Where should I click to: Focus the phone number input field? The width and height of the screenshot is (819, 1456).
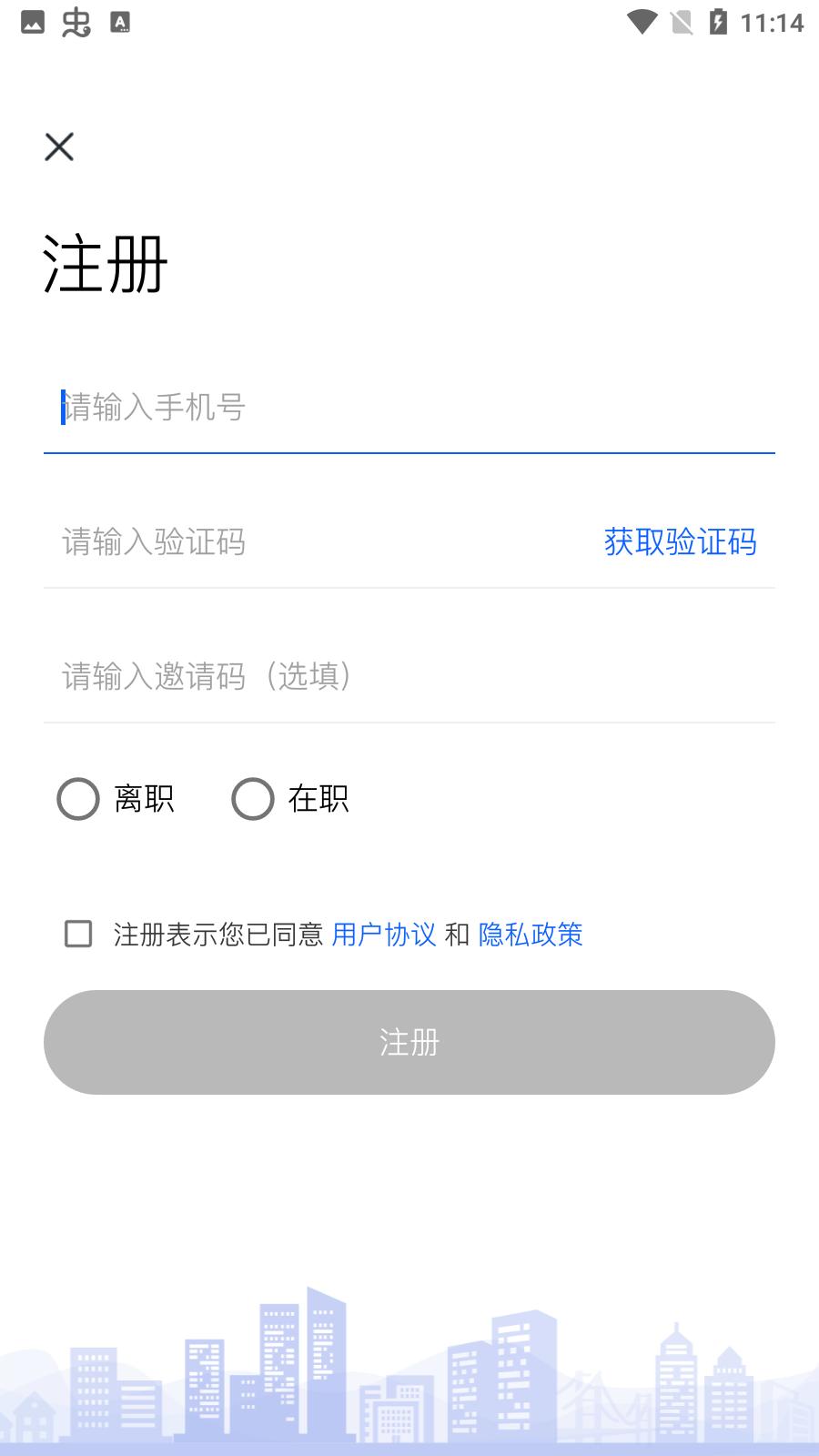(409, 408)
